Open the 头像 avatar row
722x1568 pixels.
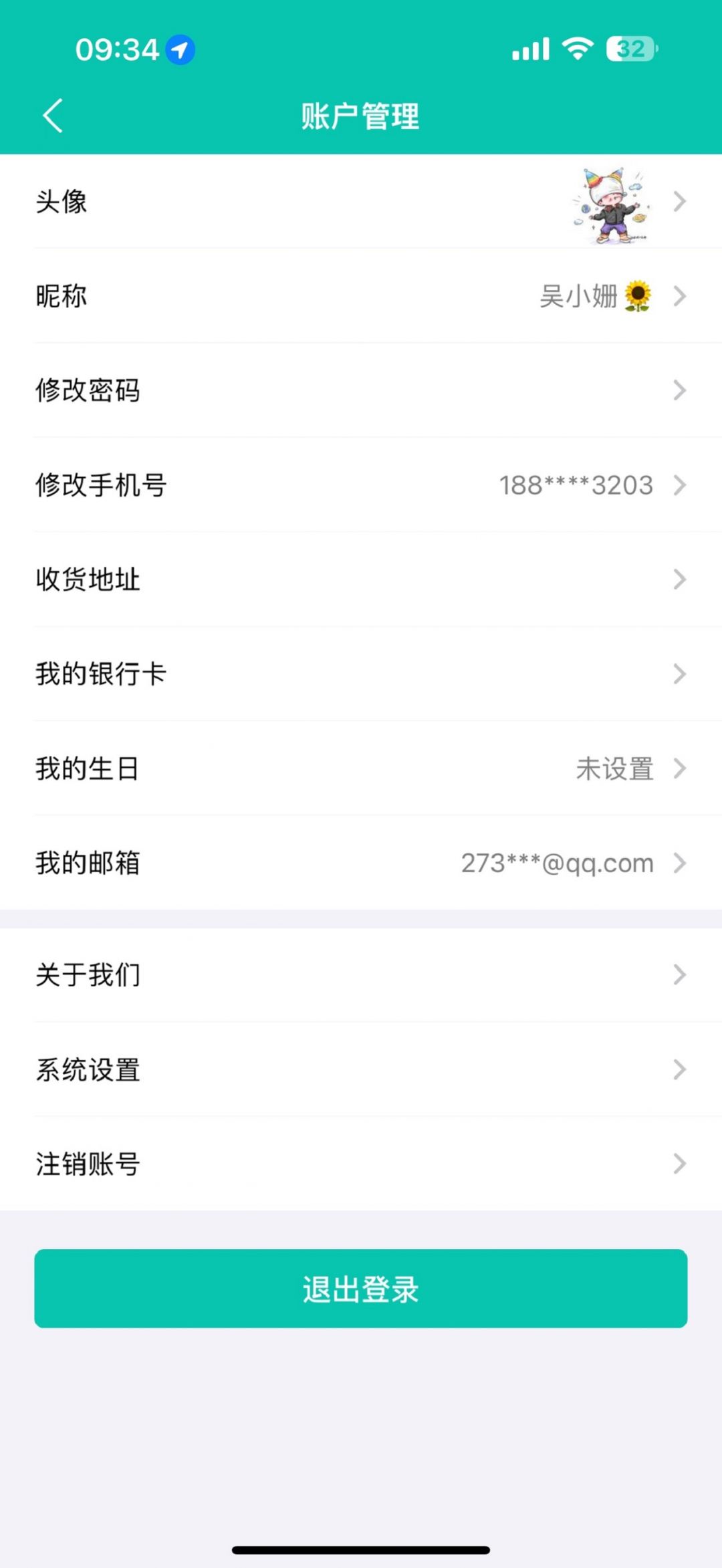[x=361, y=202]
